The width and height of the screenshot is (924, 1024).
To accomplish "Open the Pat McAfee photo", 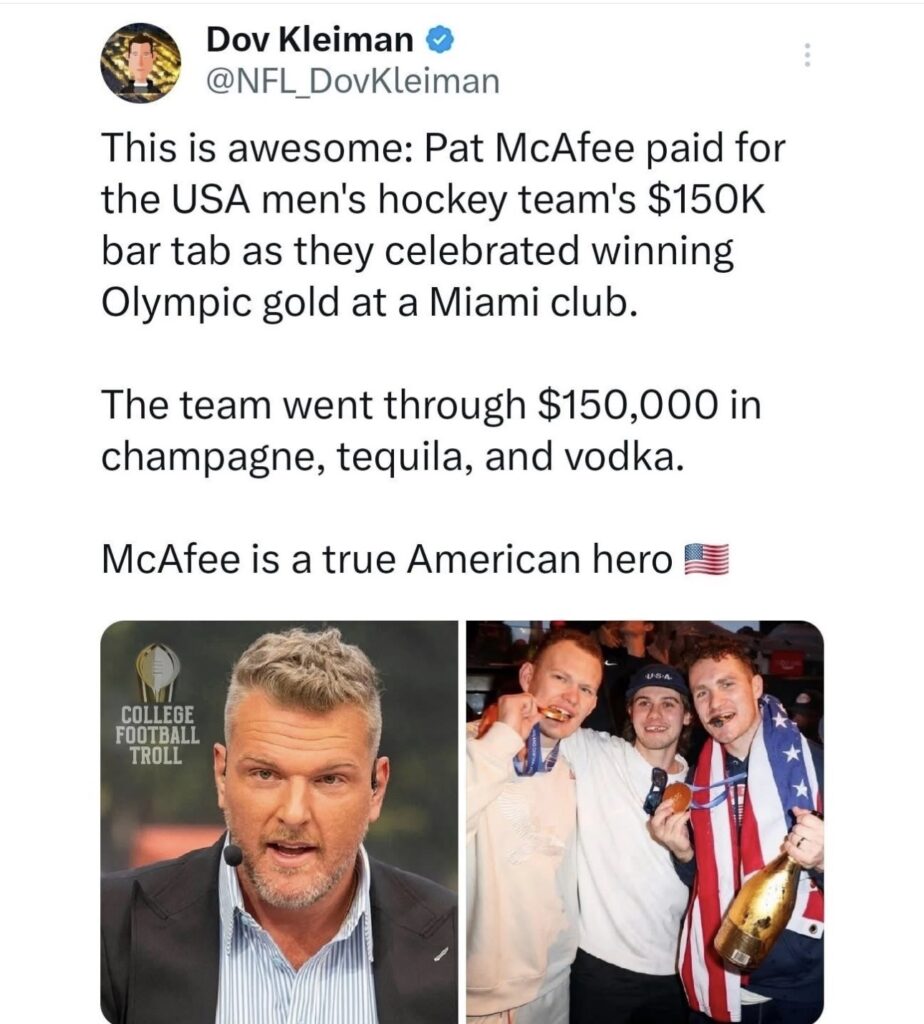I will (279, 820).
